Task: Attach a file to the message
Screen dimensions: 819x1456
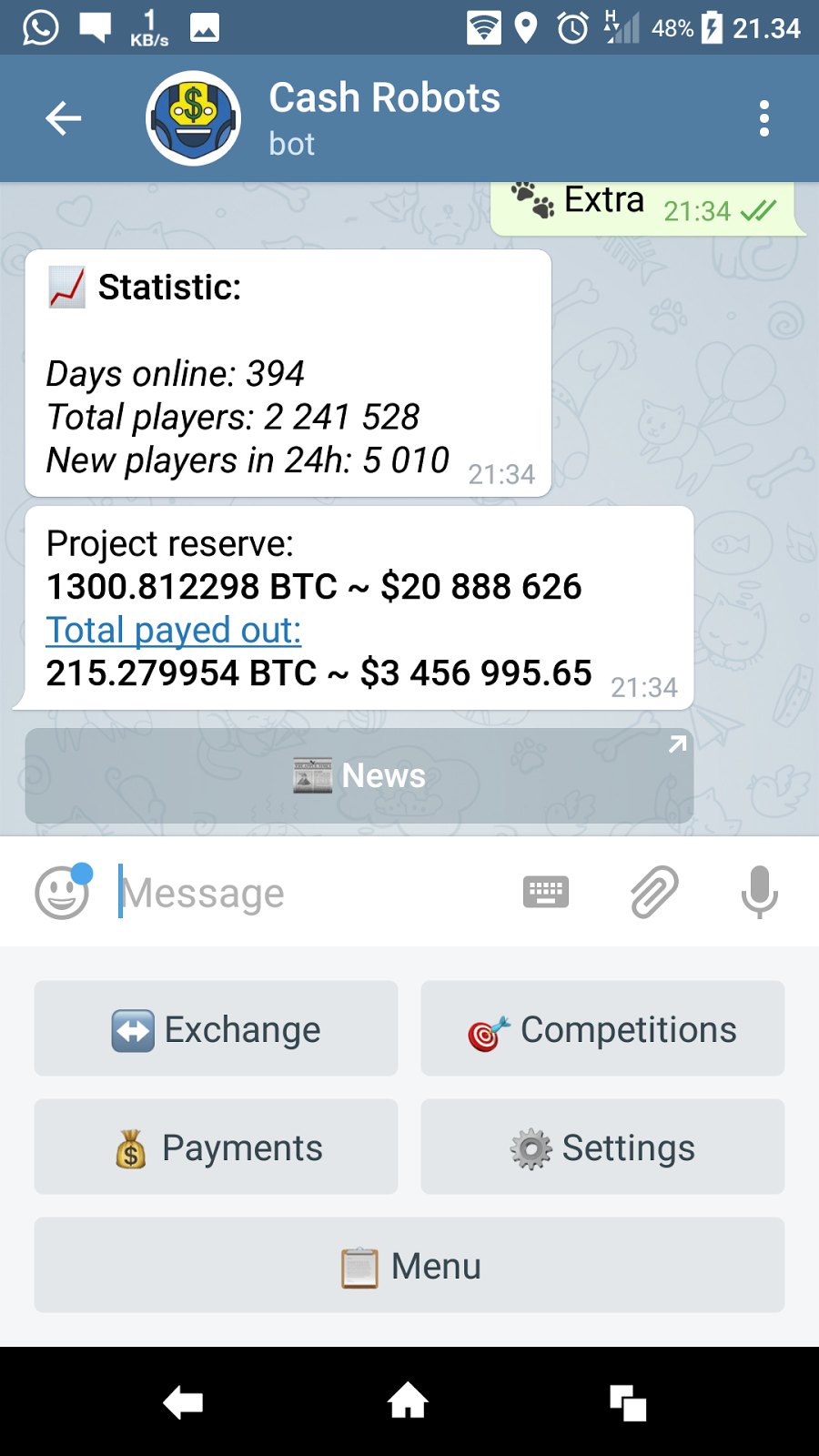Action: click(x=654, y=892)
